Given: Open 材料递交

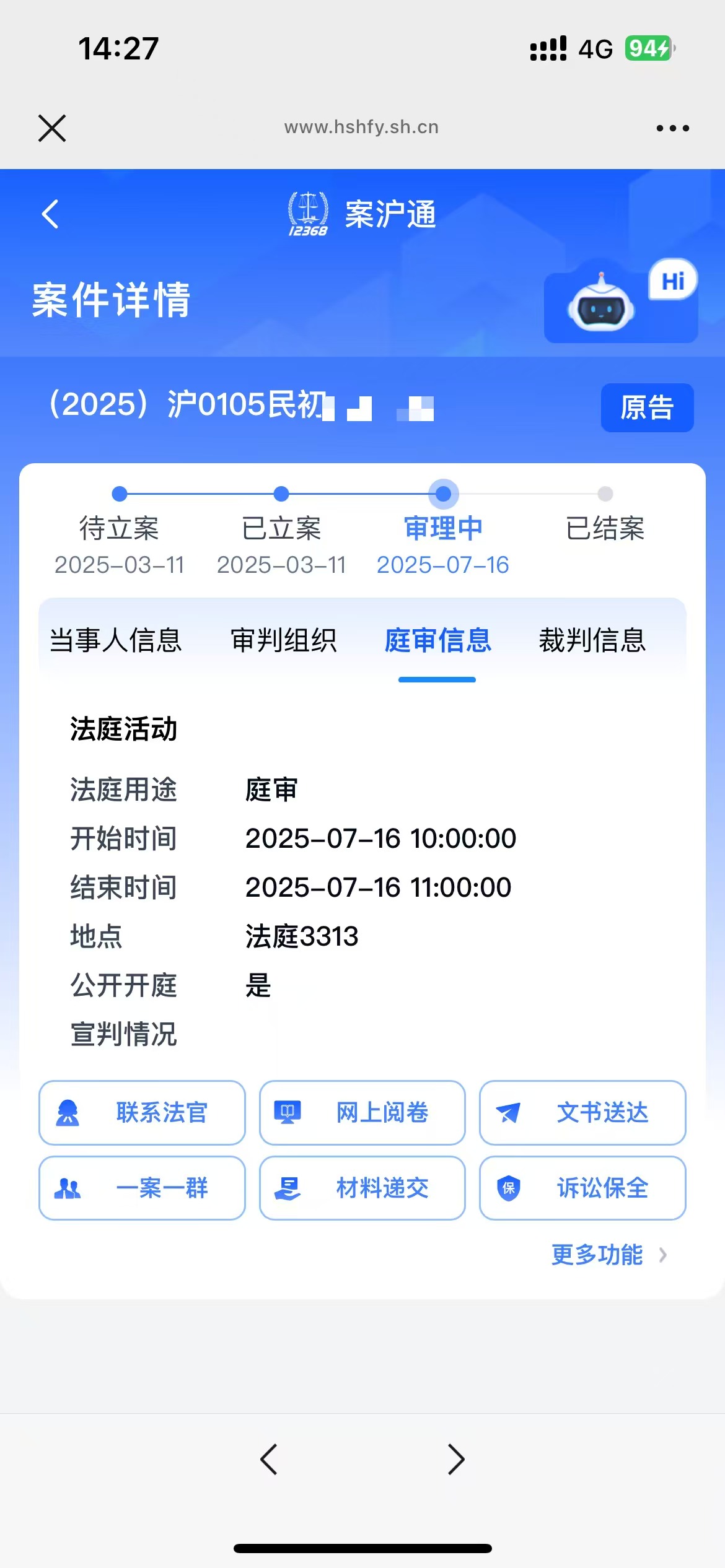Looking at the screenshot, I should pos(362,1188).
